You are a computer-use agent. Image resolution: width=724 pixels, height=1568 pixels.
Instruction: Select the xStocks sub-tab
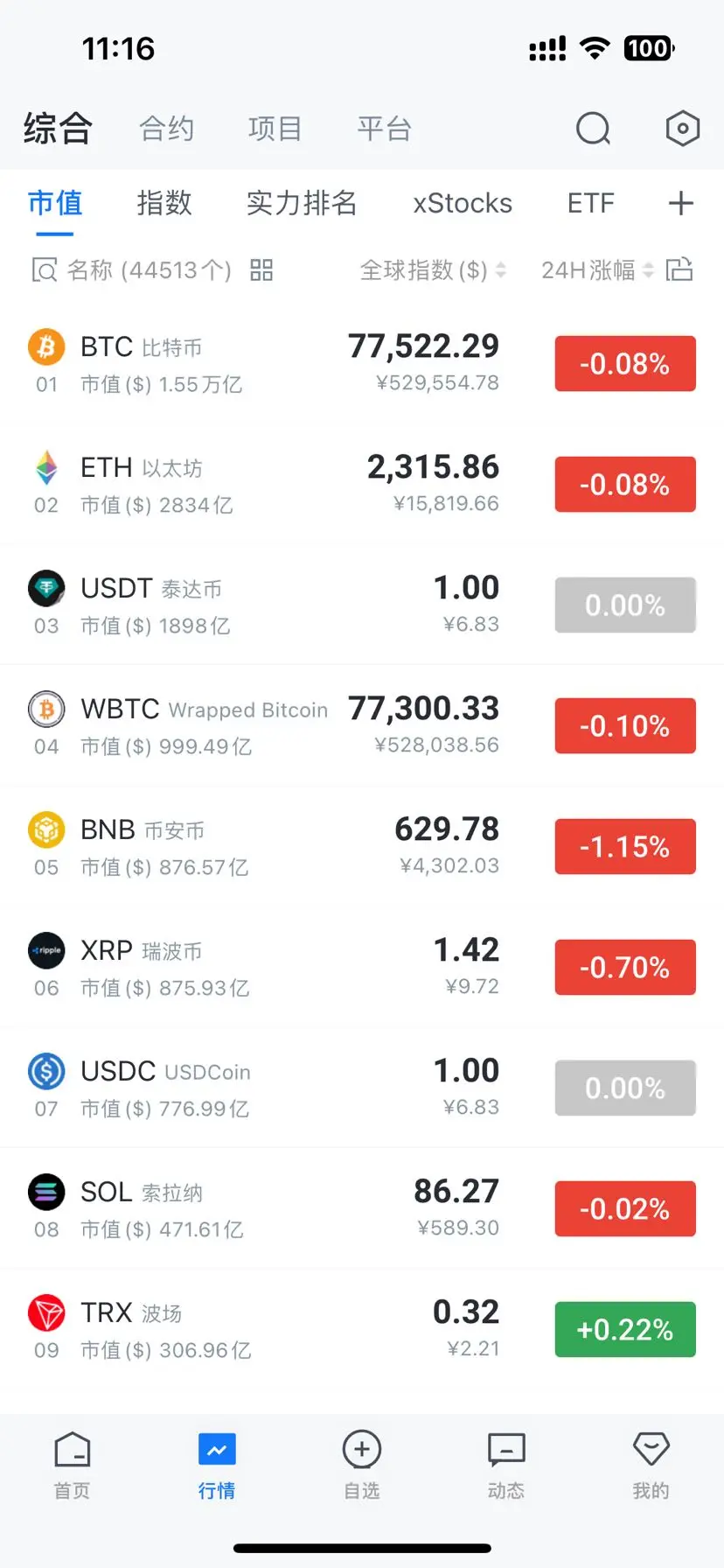coord(463,203)
